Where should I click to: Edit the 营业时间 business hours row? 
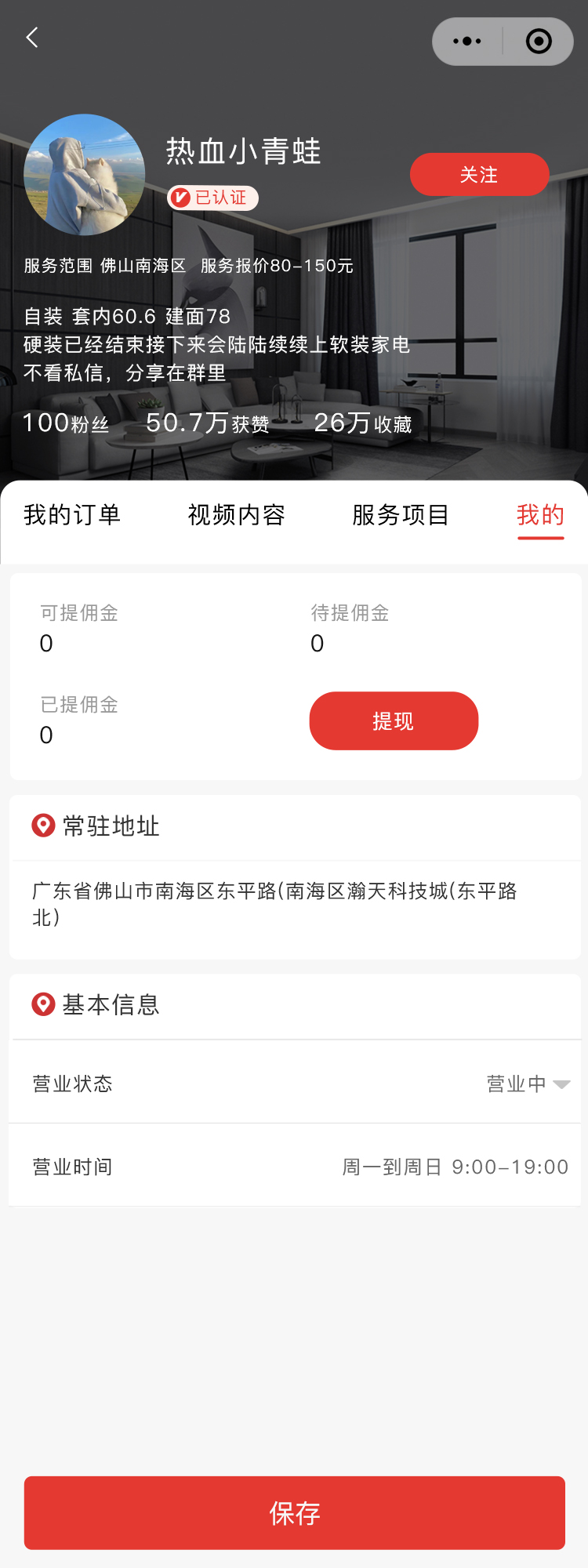pos(455,1167)
